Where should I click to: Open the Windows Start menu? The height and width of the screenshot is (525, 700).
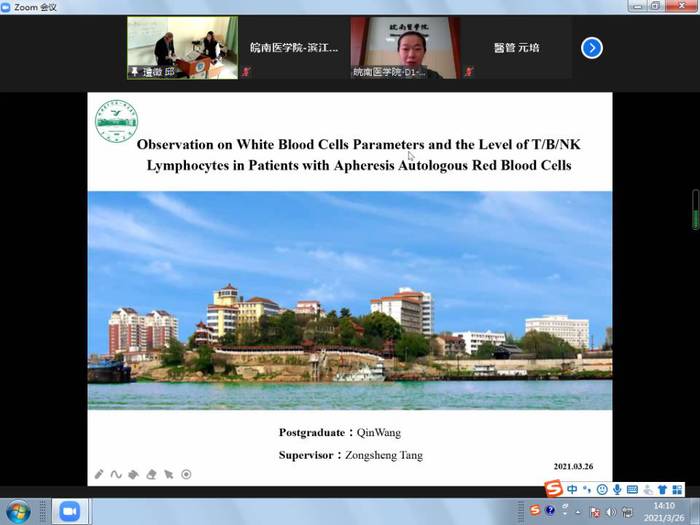coord(18,511)
